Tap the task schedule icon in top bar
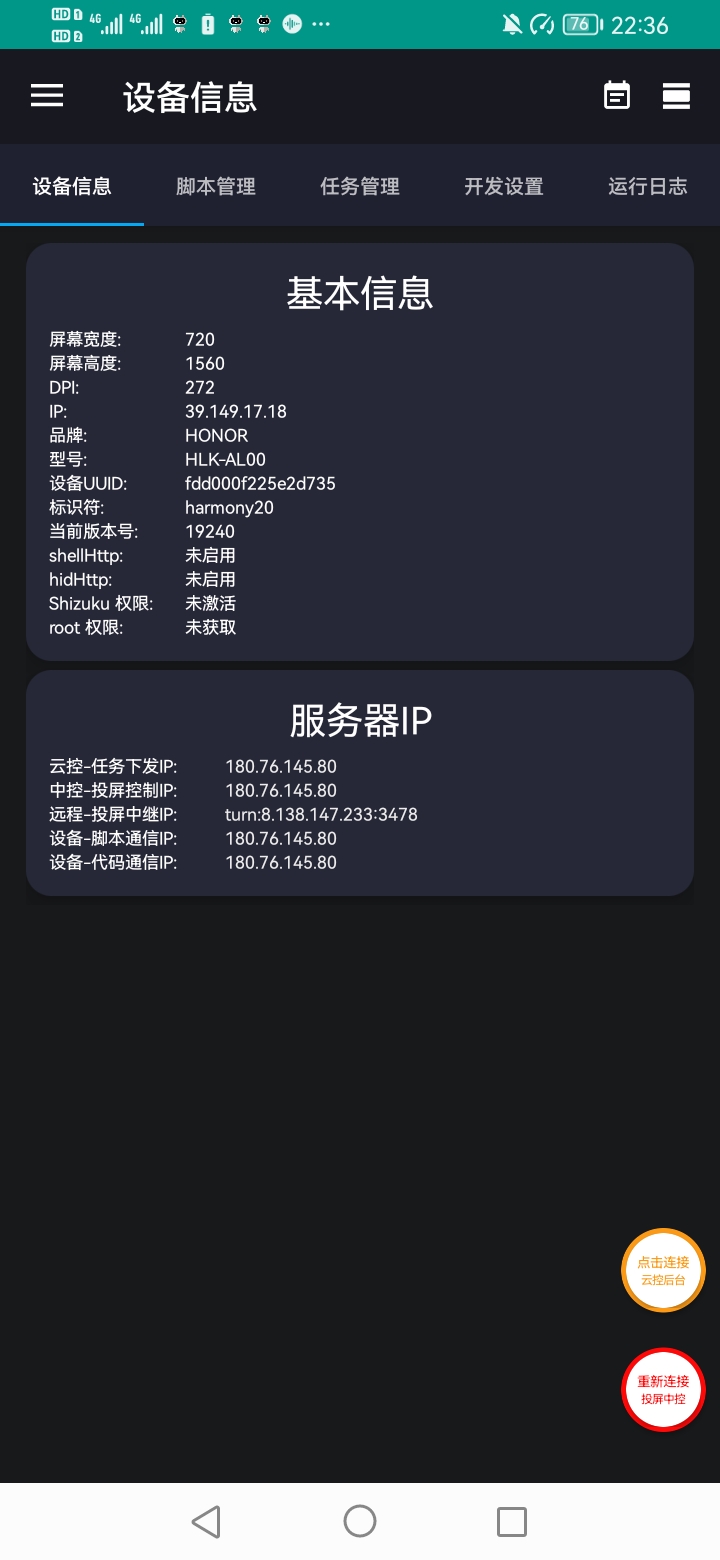720x1560 pixels. (617, 96)
